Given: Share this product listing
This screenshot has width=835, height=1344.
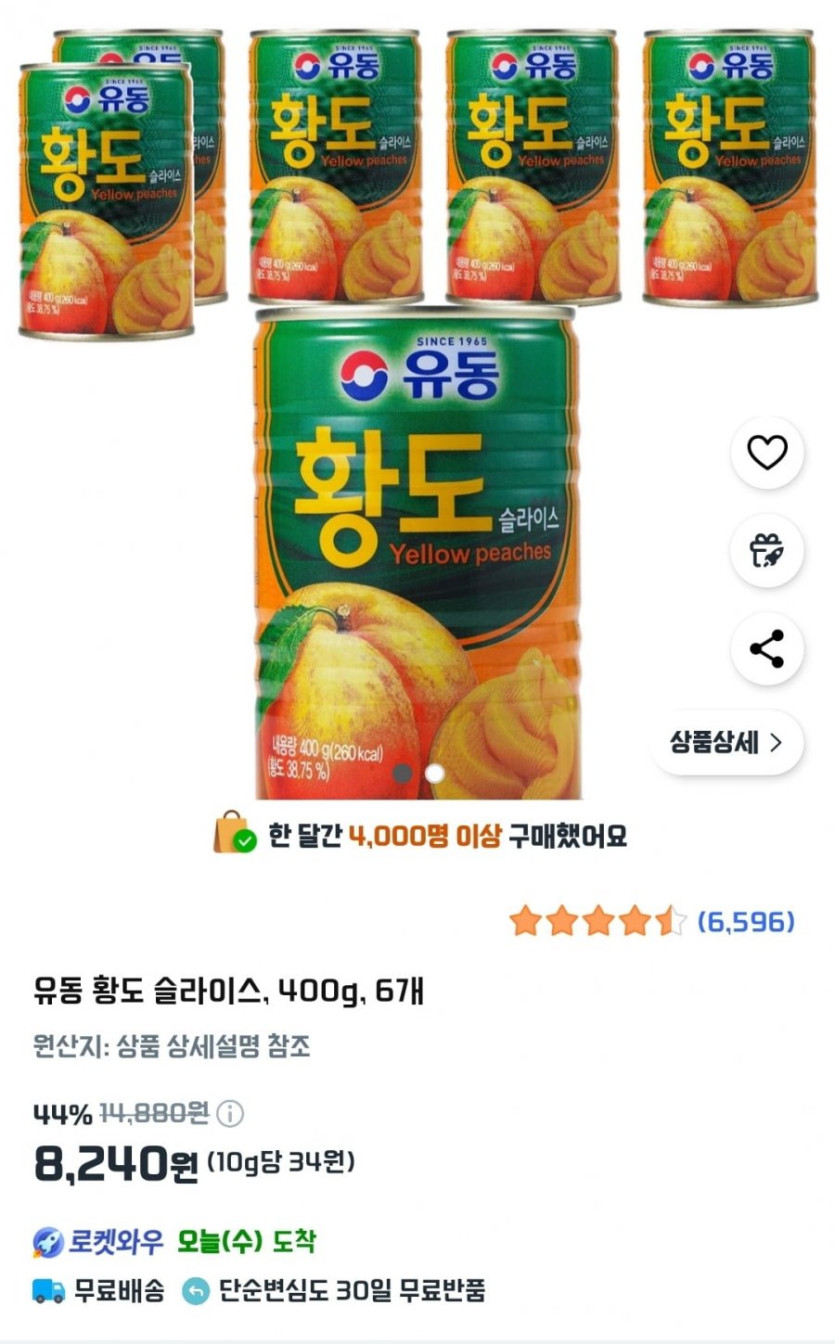Looking at the screenshot, I should [767, 649].
